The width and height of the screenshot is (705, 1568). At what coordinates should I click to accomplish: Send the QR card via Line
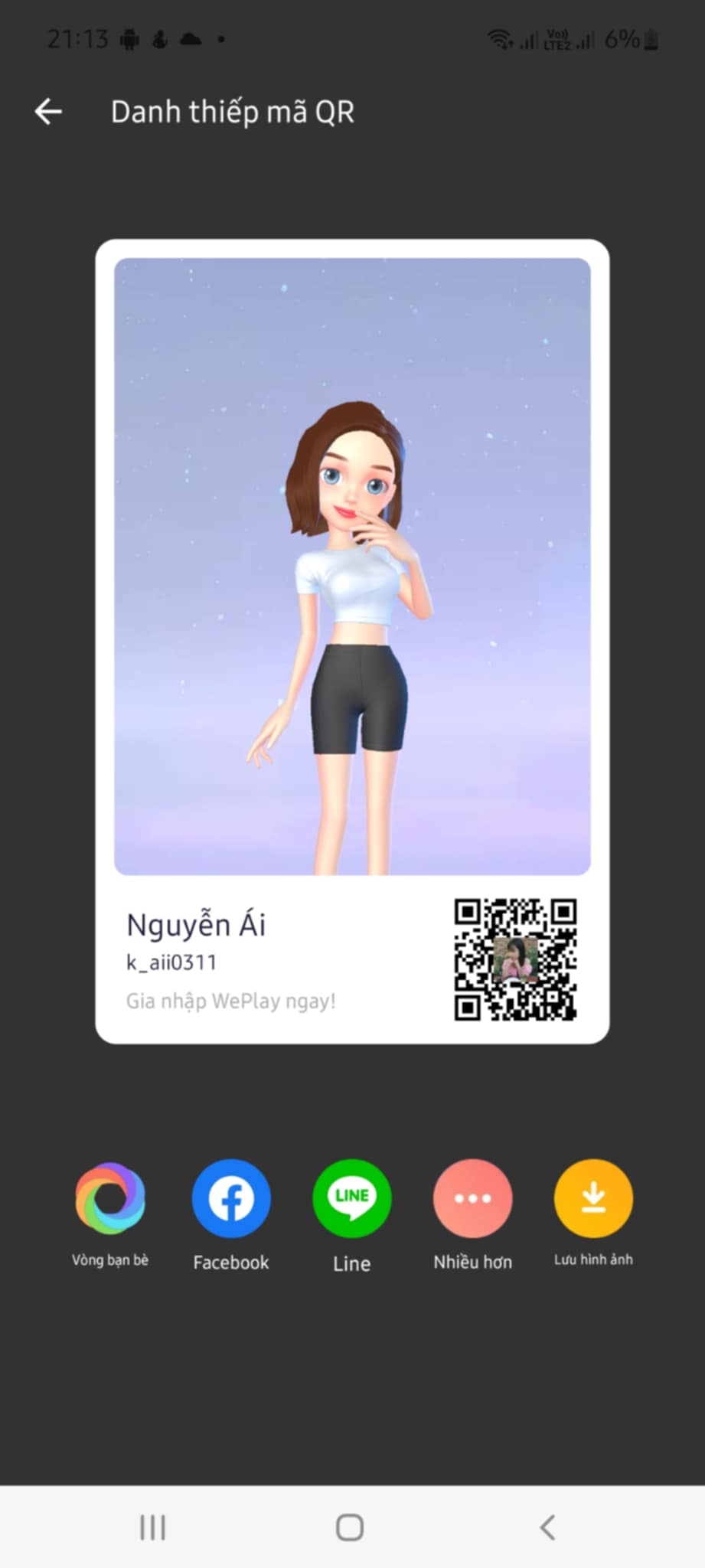351,1198
